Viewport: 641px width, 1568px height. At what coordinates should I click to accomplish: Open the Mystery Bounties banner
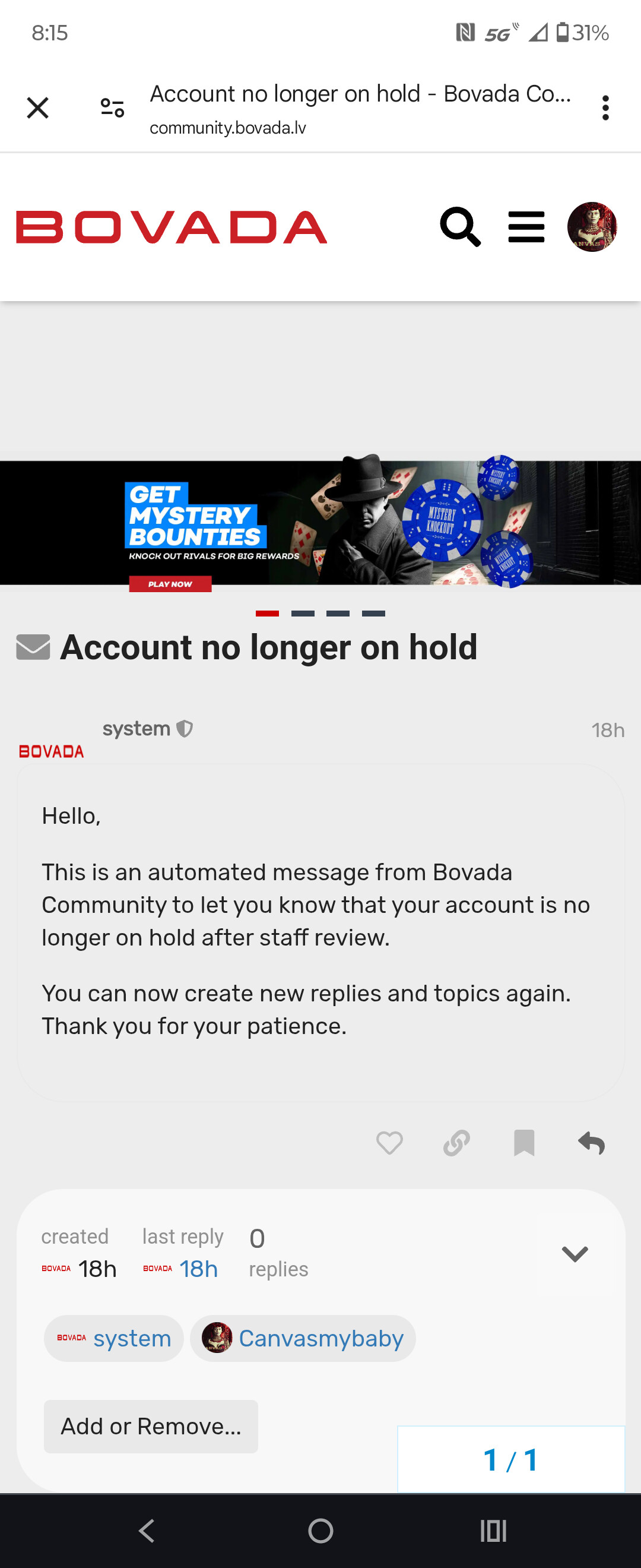pos(320,522)
